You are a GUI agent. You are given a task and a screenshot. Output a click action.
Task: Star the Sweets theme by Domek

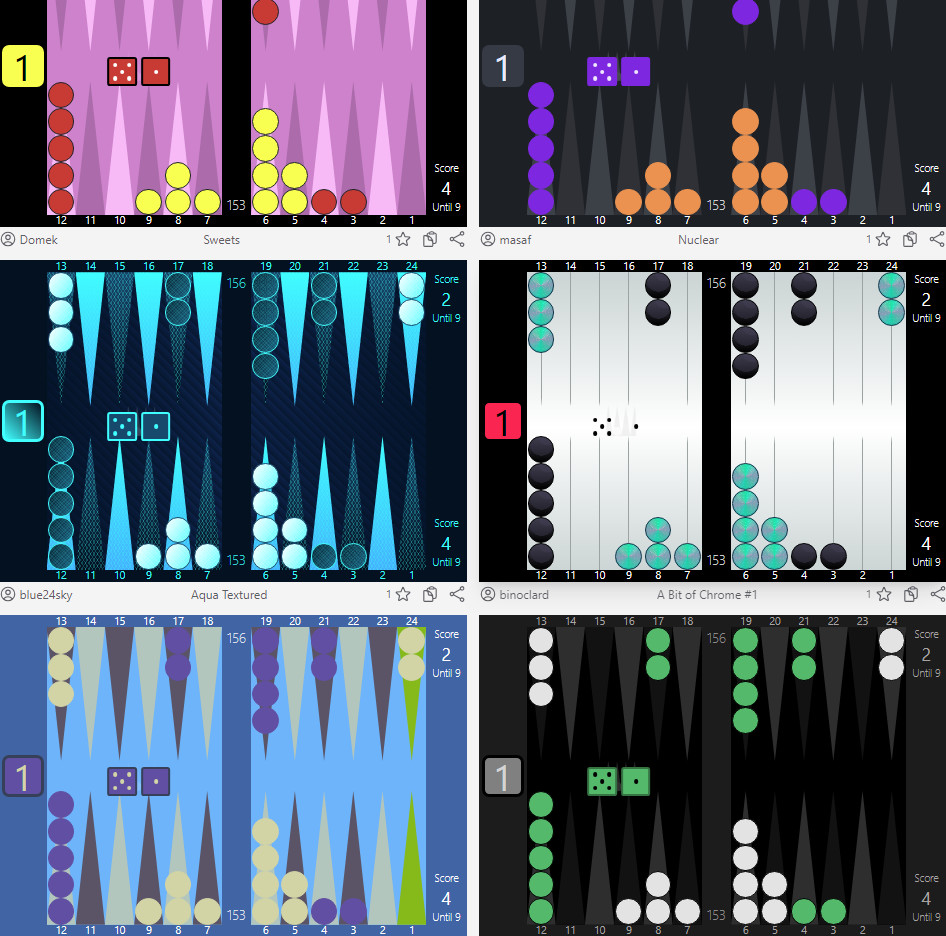(403, 240)
